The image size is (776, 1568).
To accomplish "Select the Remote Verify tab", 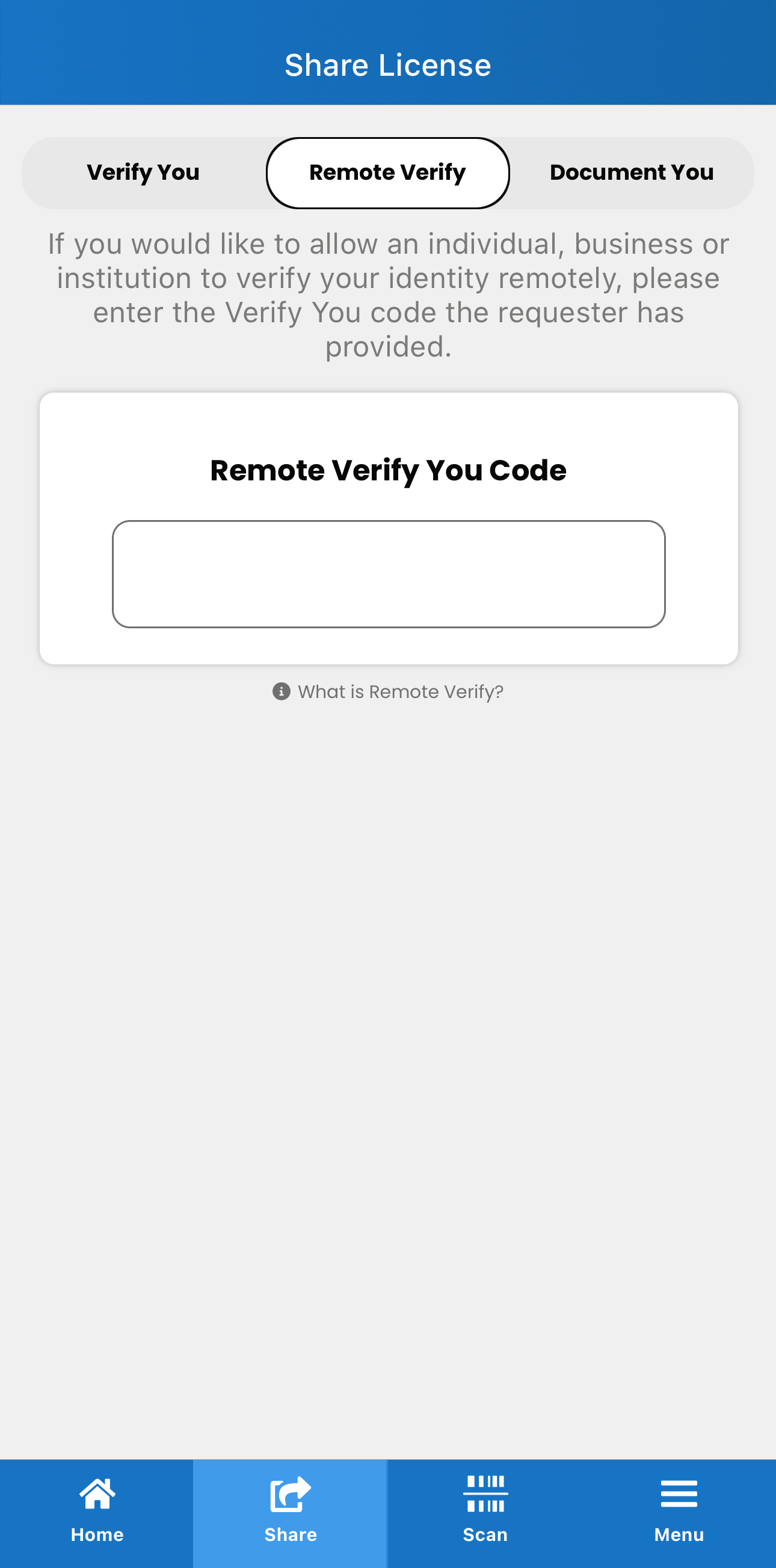I will (x=387, y=173).
